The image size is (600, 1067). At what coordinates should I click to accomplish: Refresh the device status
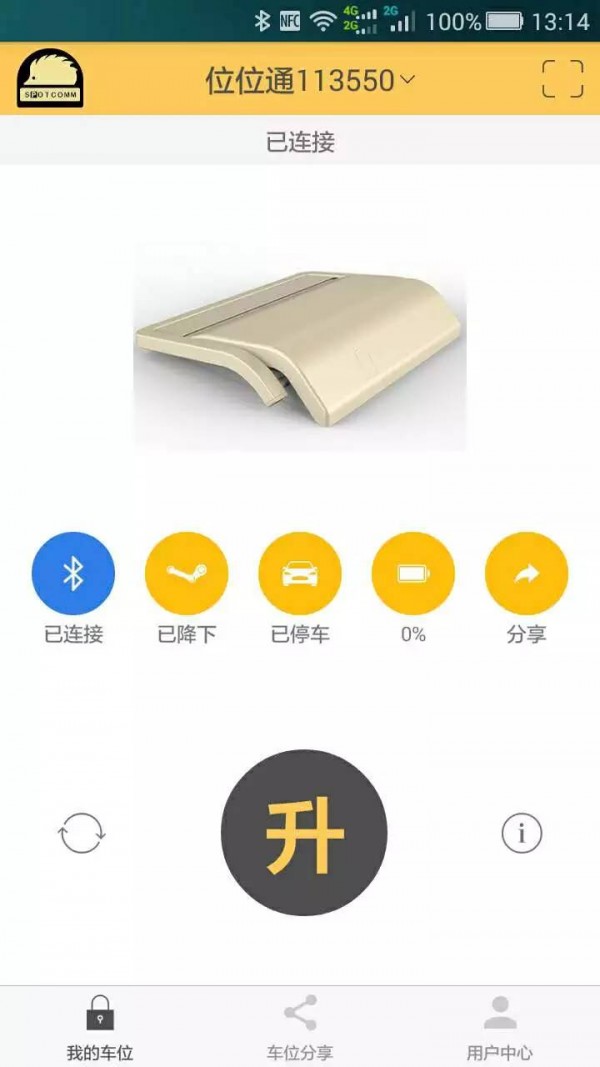click(x=82, y=833)
